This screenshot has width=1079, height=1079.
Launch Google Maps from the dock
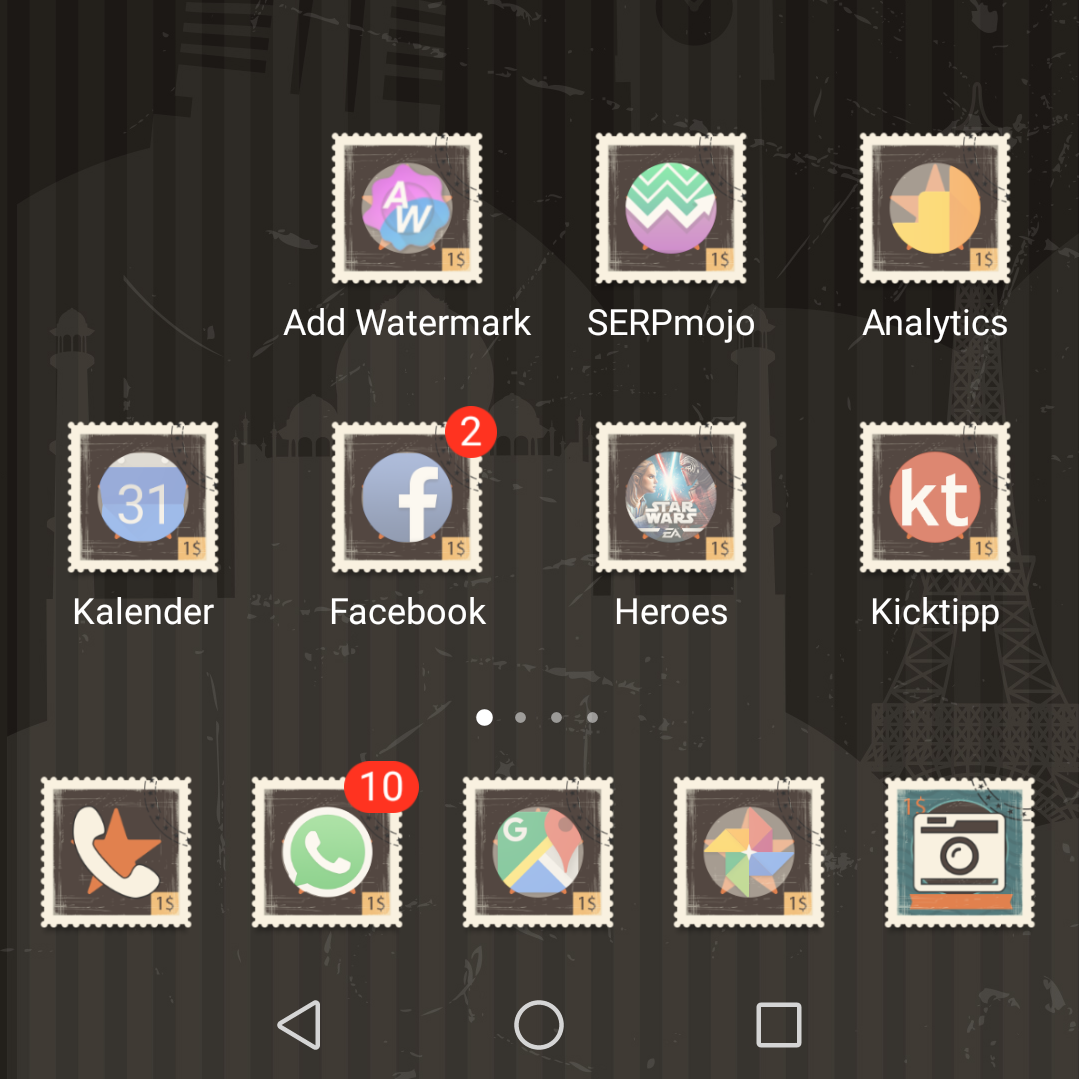point(538,852)
